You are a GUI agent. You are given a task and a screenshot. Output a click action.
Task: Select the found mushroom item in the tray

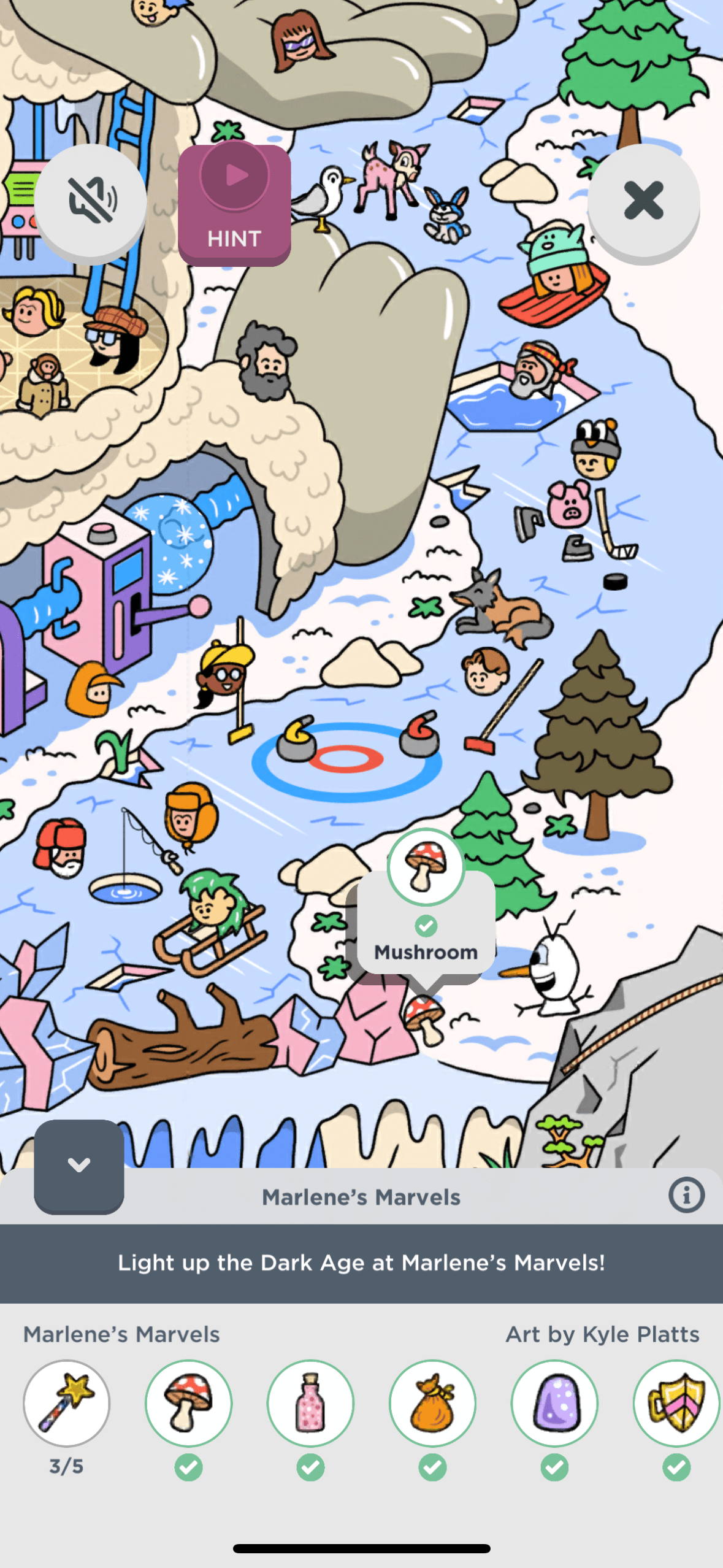click(x=188, y=1403)
